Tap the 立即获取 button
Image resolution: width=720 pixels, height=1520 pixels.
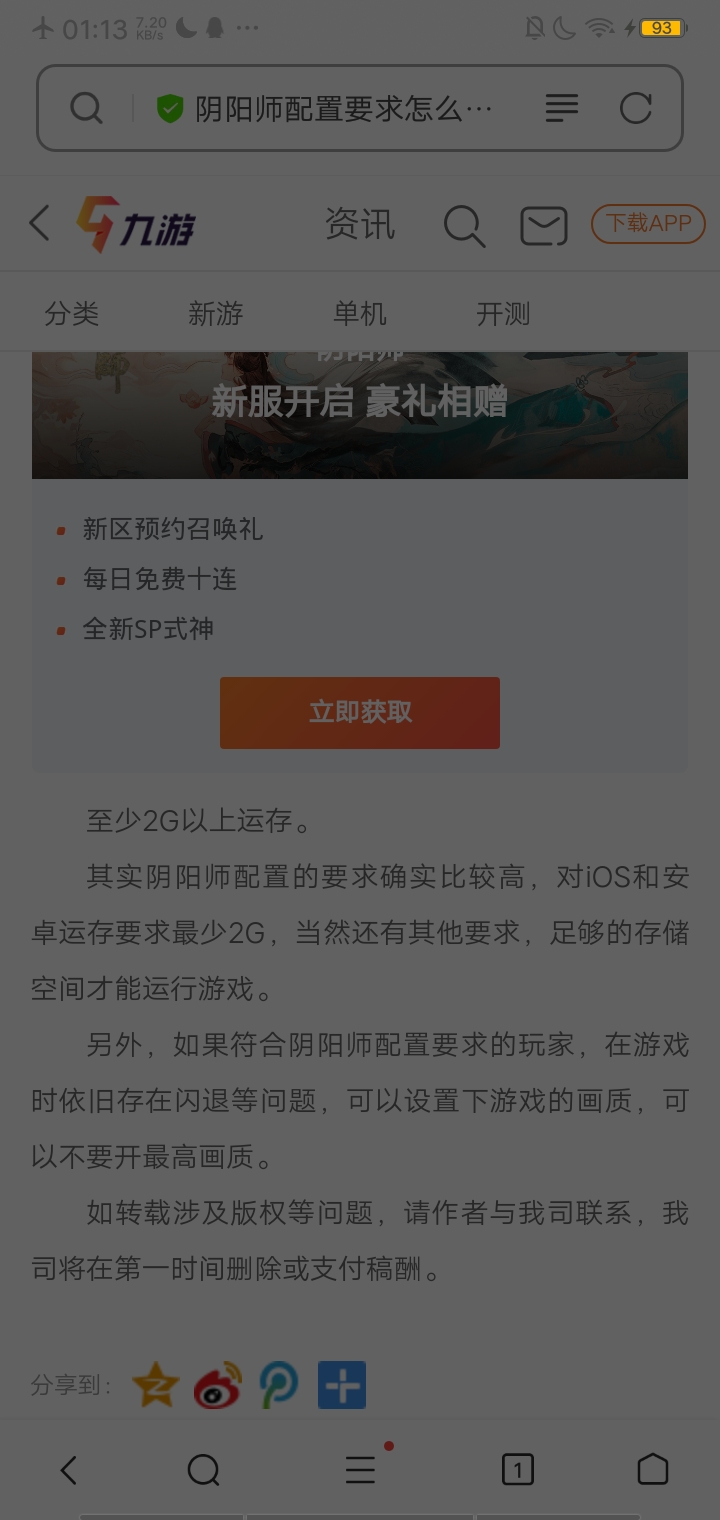click(360, 712)
